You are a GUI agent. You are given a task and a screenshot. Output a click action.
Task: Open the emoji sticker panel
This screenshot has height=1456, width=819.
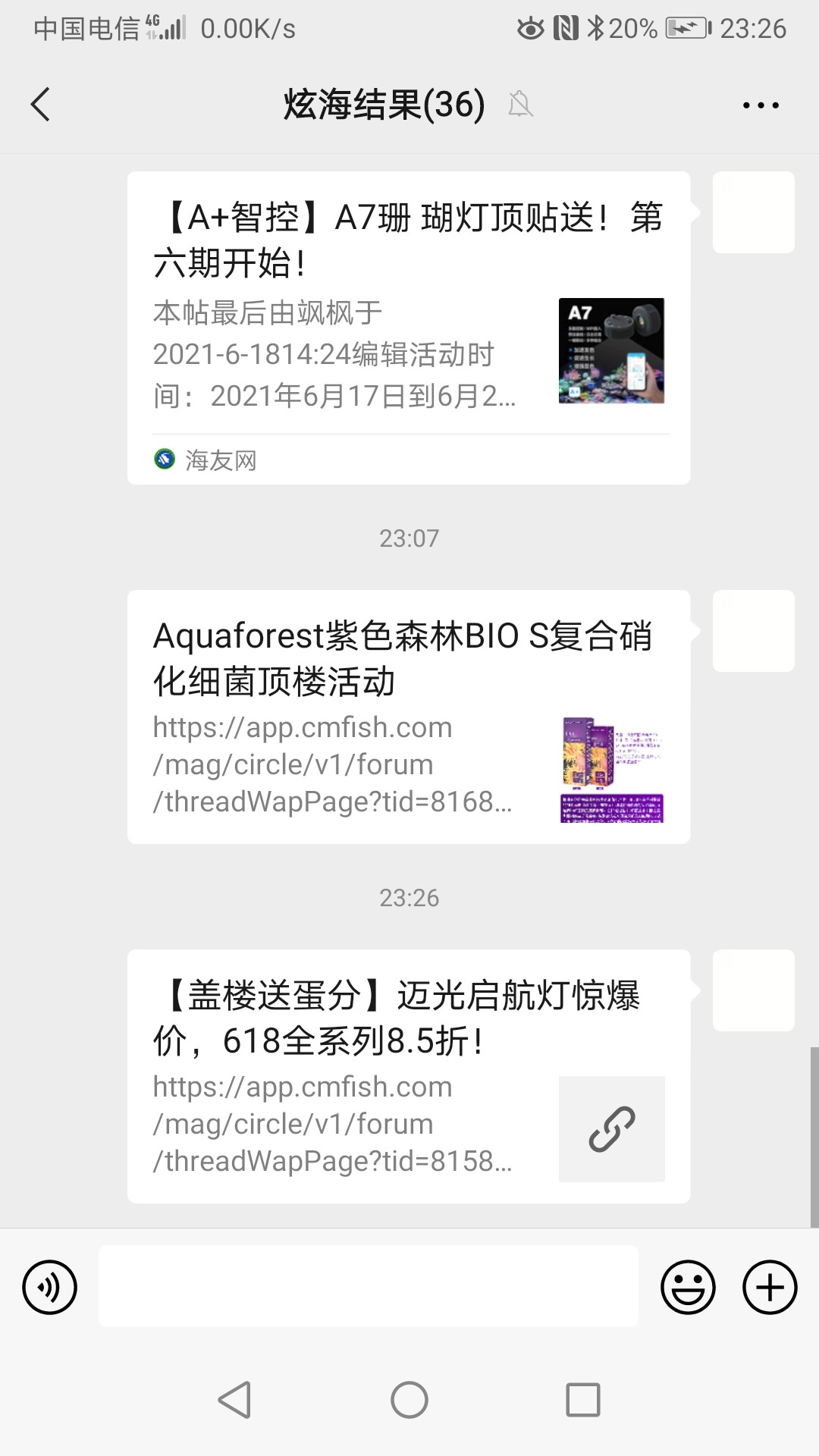coord(688,1287)
